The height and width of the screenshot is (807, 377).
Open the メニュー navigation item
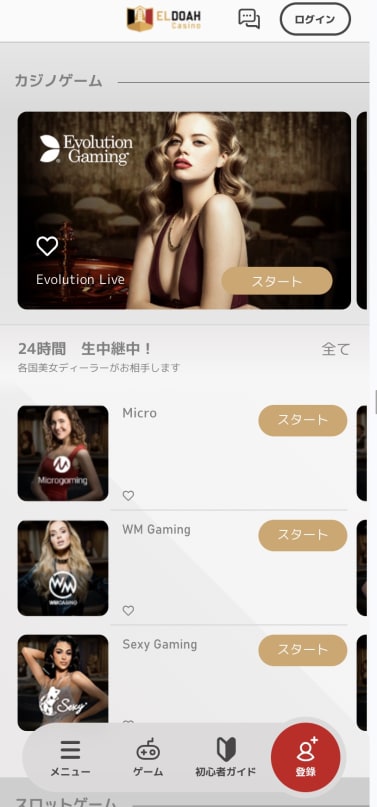click(x=70, y=758)
